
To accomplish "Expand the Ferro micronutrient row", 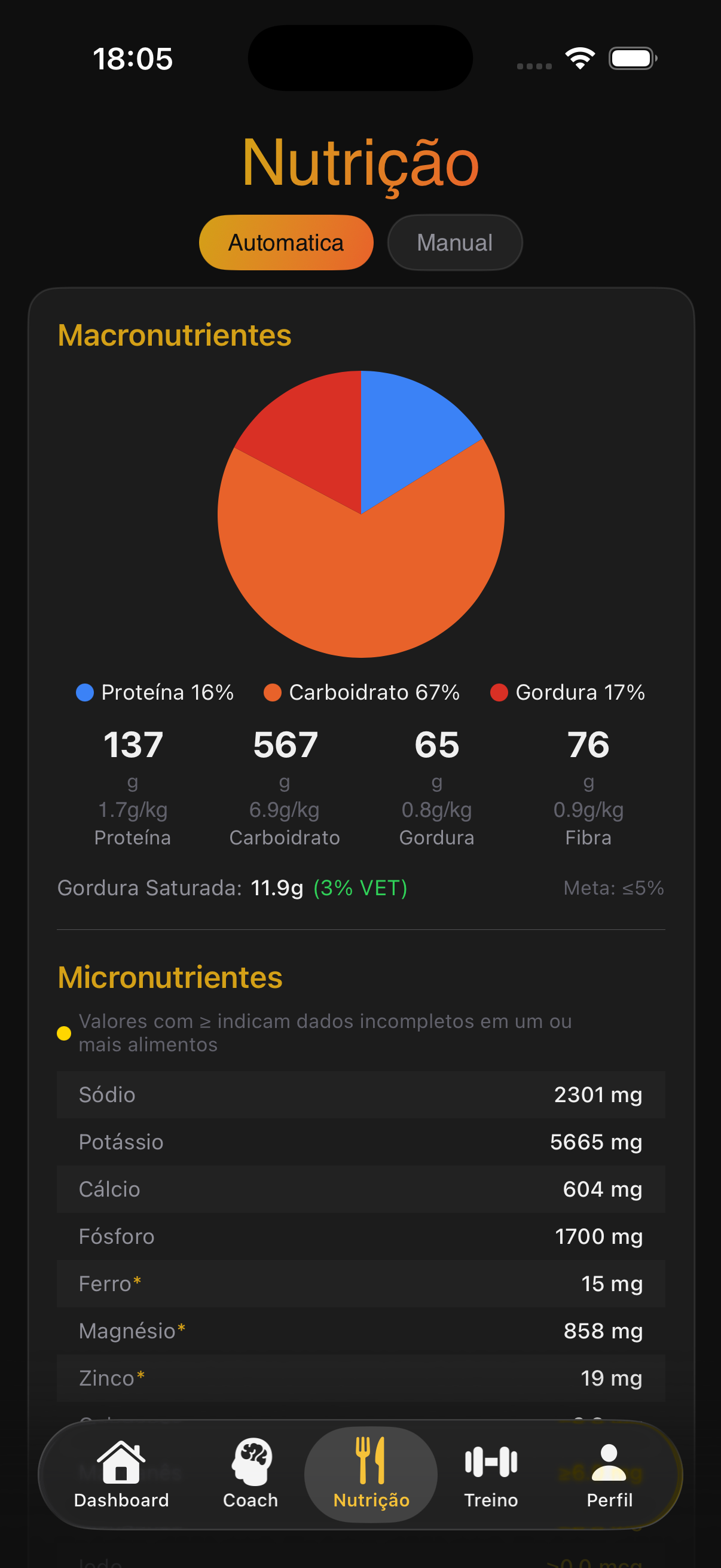I will click(x=360, y=1283).
